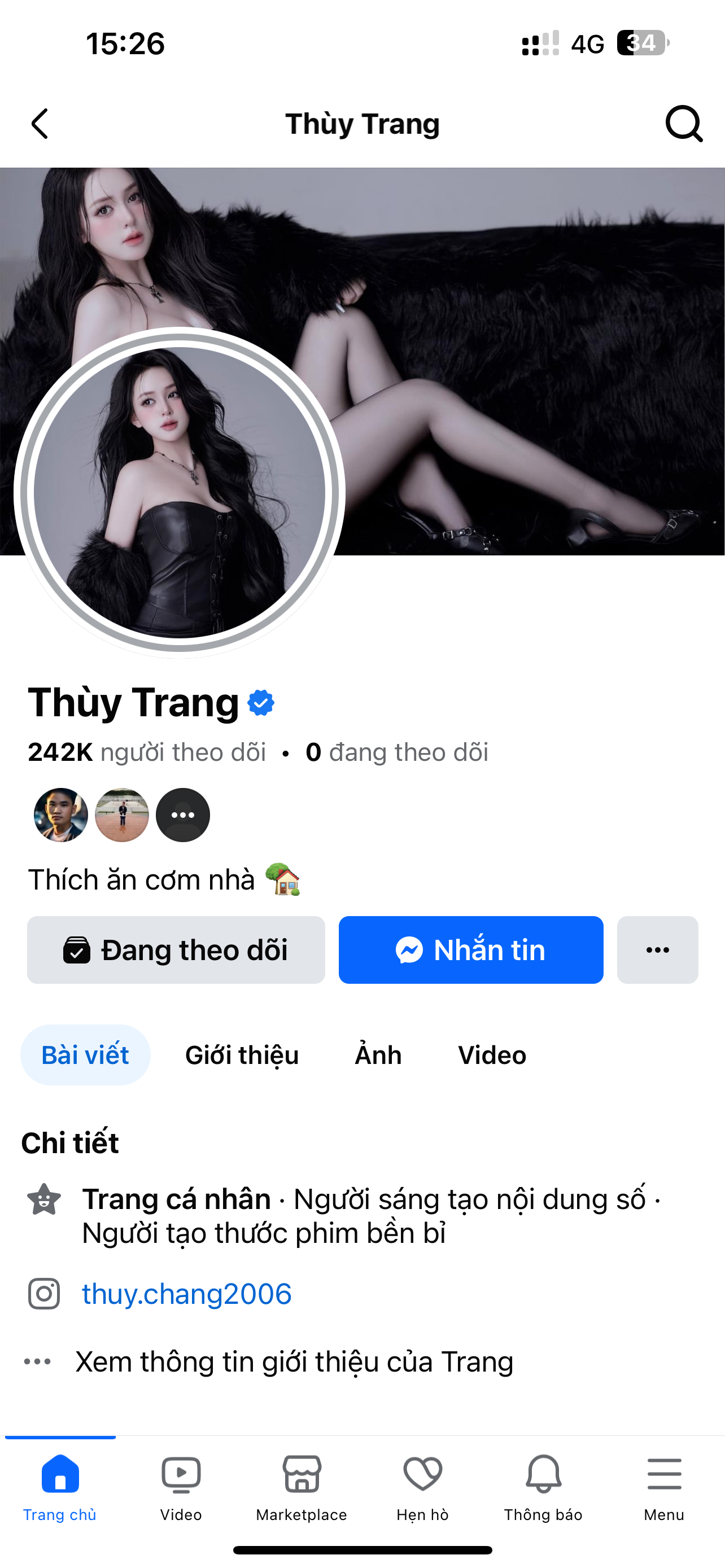Open Thông báo notifications
725x1568 pixels.
[543, 1486]
